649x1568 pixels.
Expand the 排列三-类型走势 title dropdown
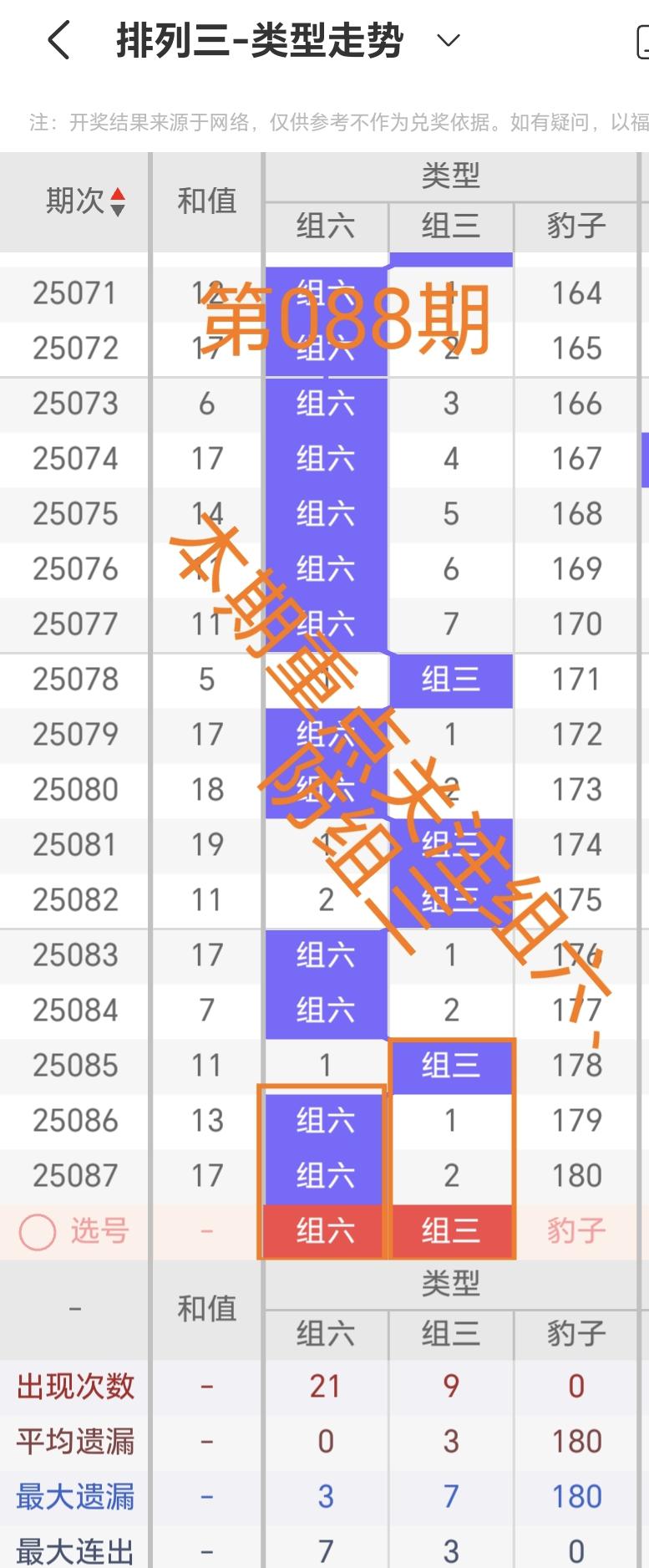[x=449, y=41]
